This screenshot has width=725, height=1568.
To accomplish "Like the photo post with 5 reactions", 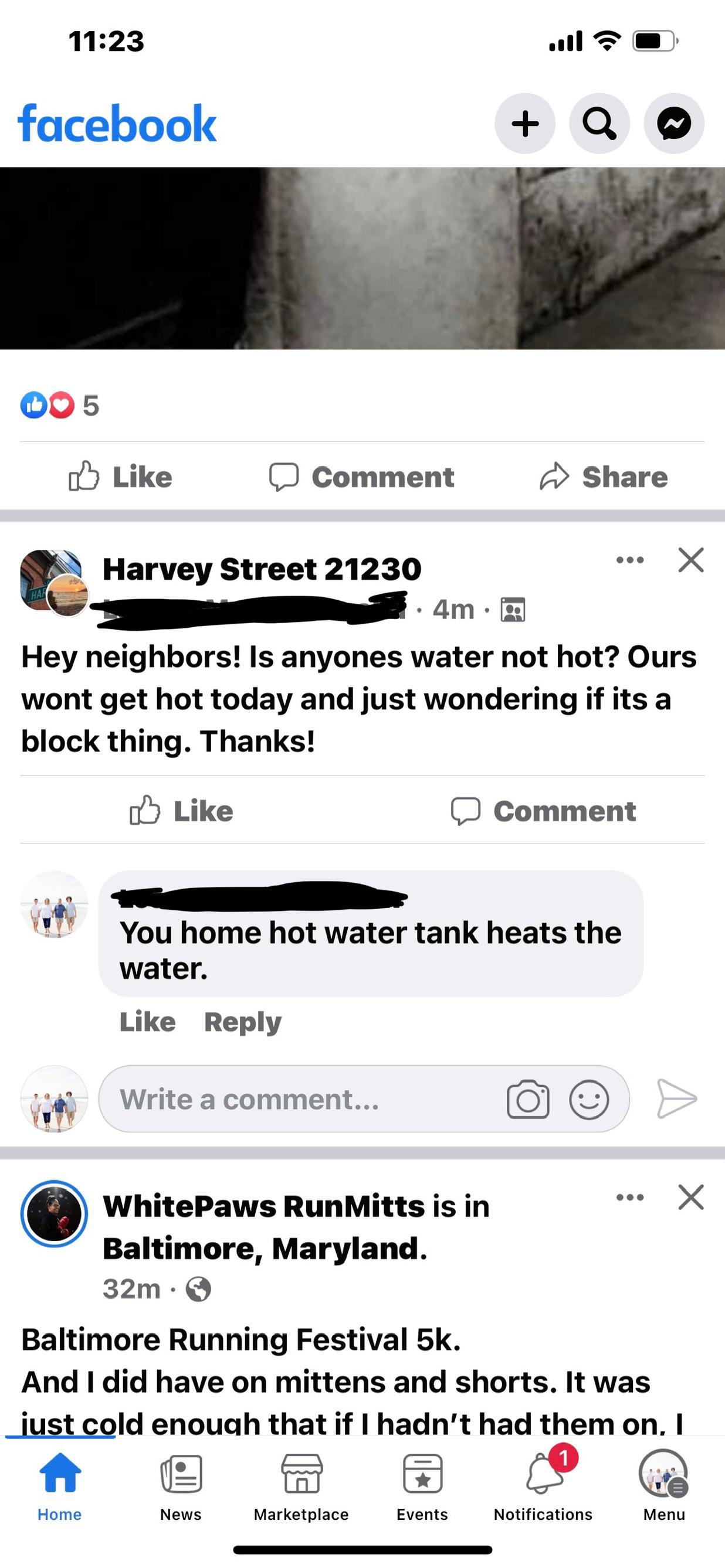I will (x=121, y=477).
